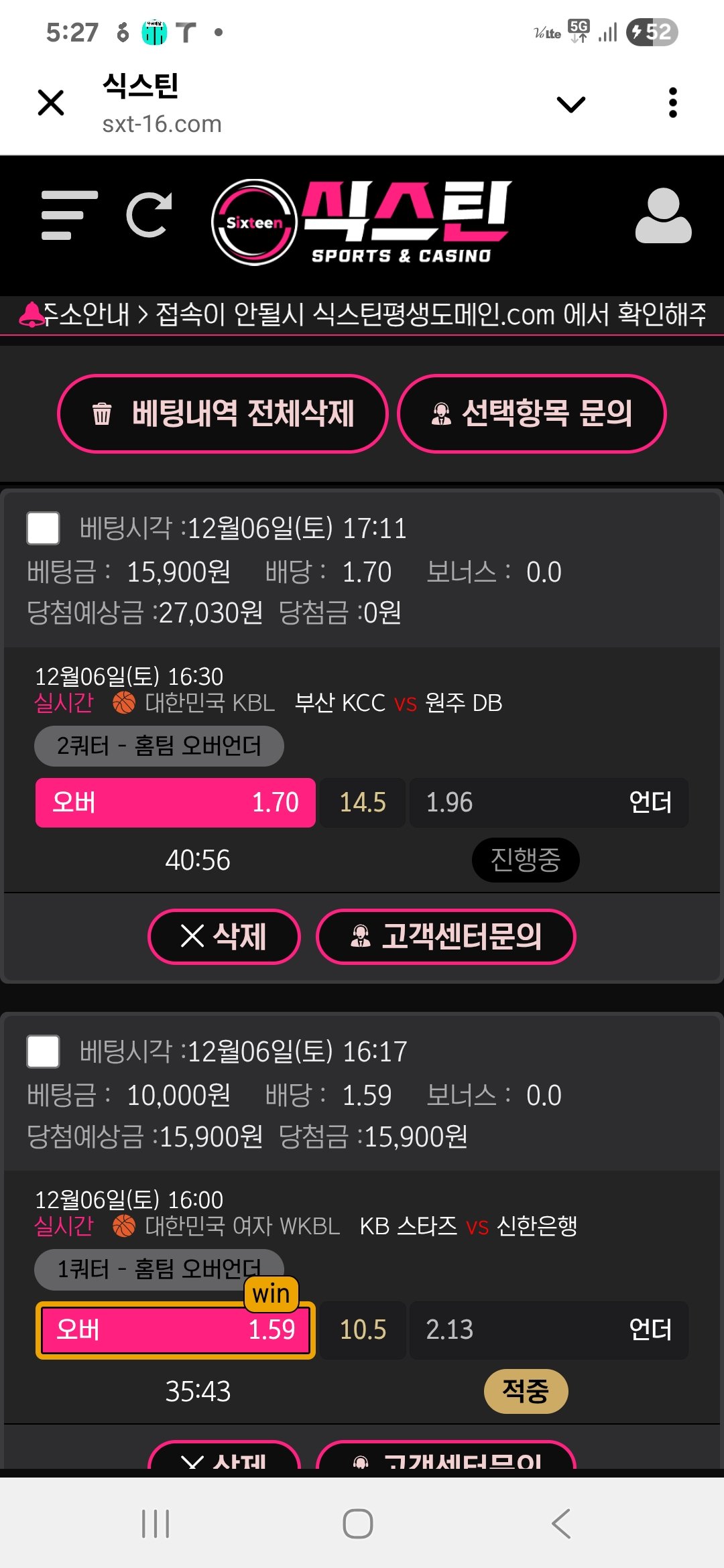The height and width of the screenshot is (1568, 724).
Task: Tap 베팅내역 전체삭제 button
Action: pyautogui.click(x=223, y=413)
